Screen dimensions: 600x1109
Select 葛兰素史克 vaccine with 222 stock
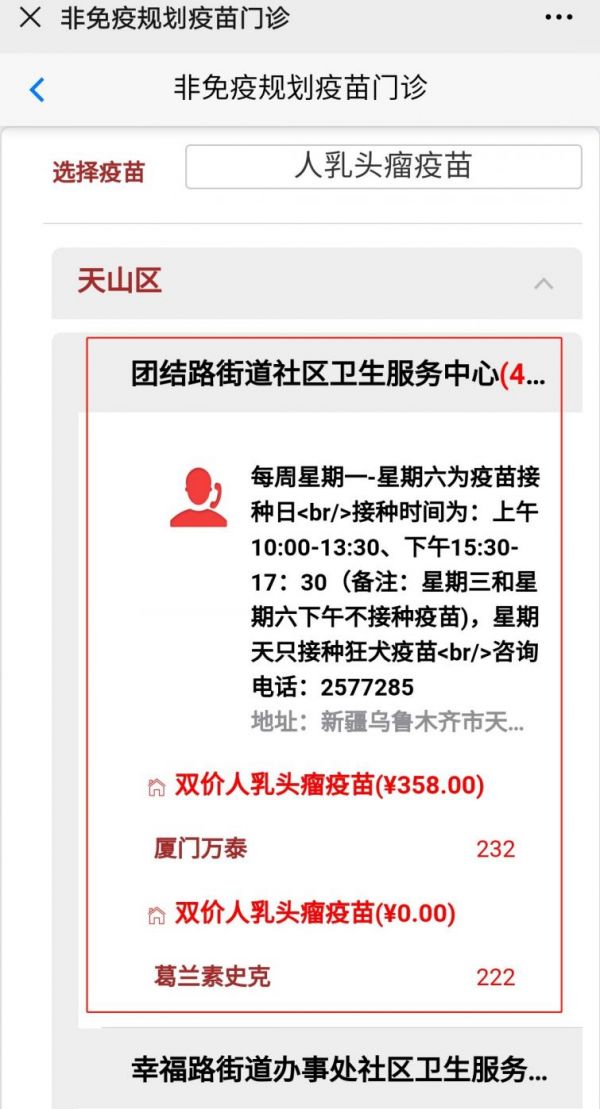tap(334, 977)
